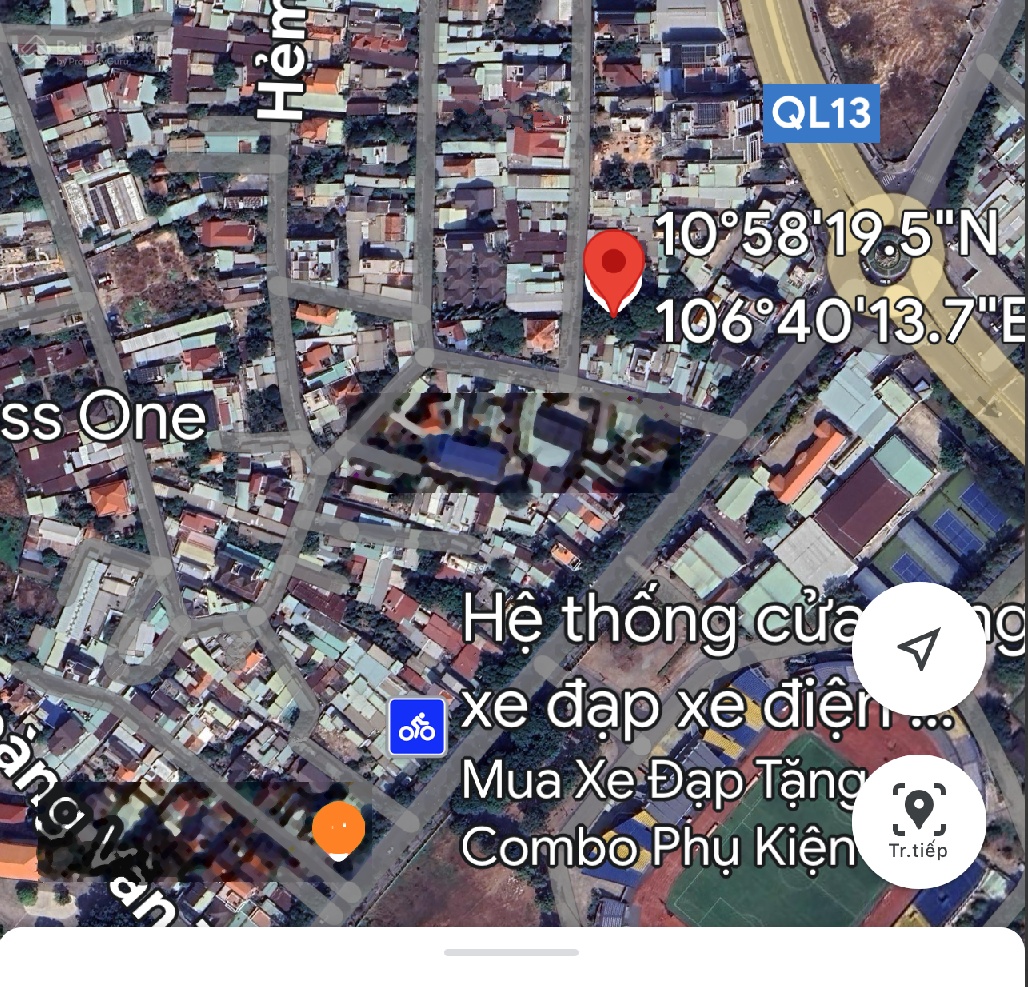Viewport: 1028px width, 987px height.
Task: Open the blue bicycle shop marker
Action: coord(418,728)
